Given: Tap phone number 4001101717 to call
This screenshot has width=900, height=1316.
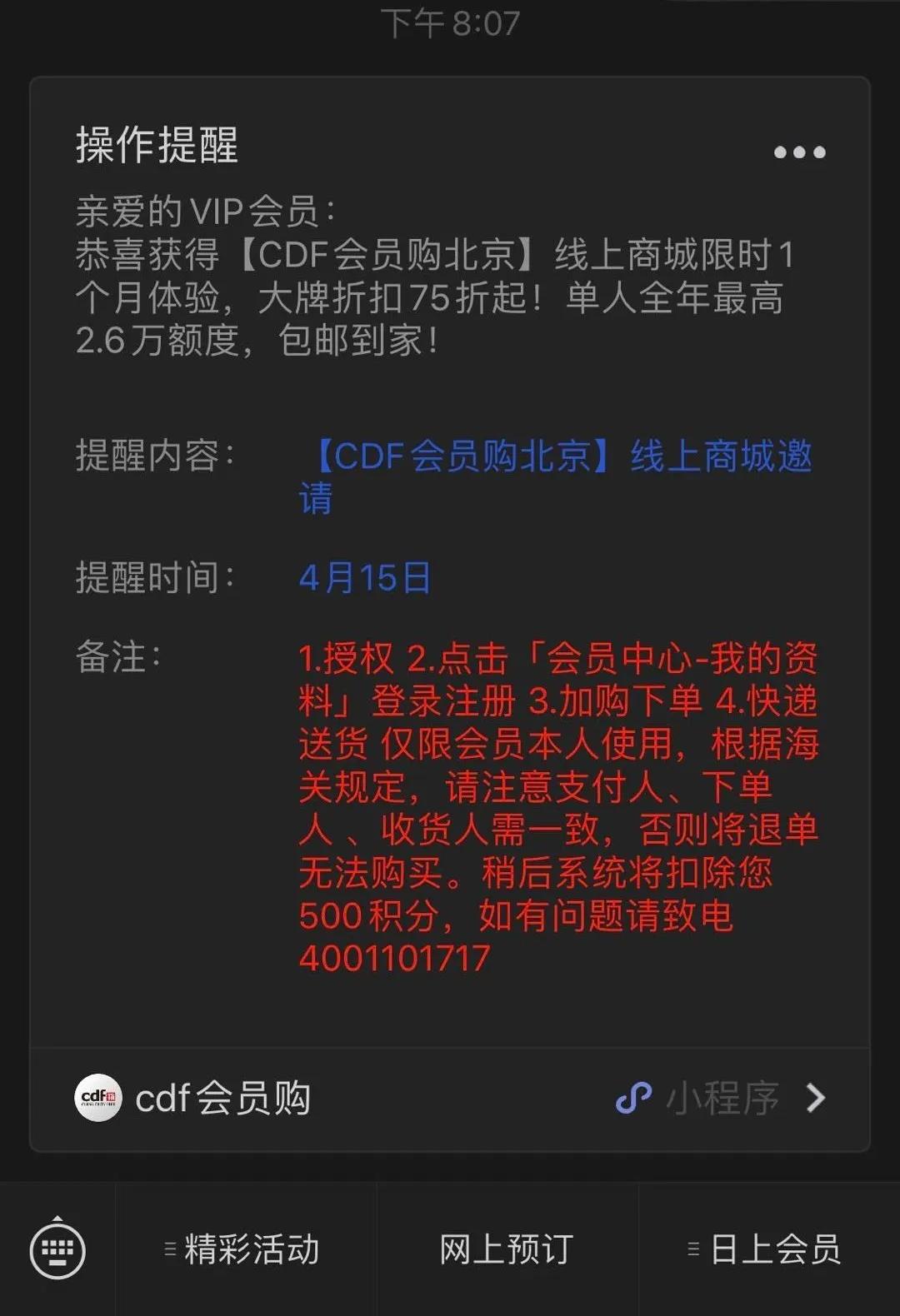Looking at the screenshot, I should 392,958.
